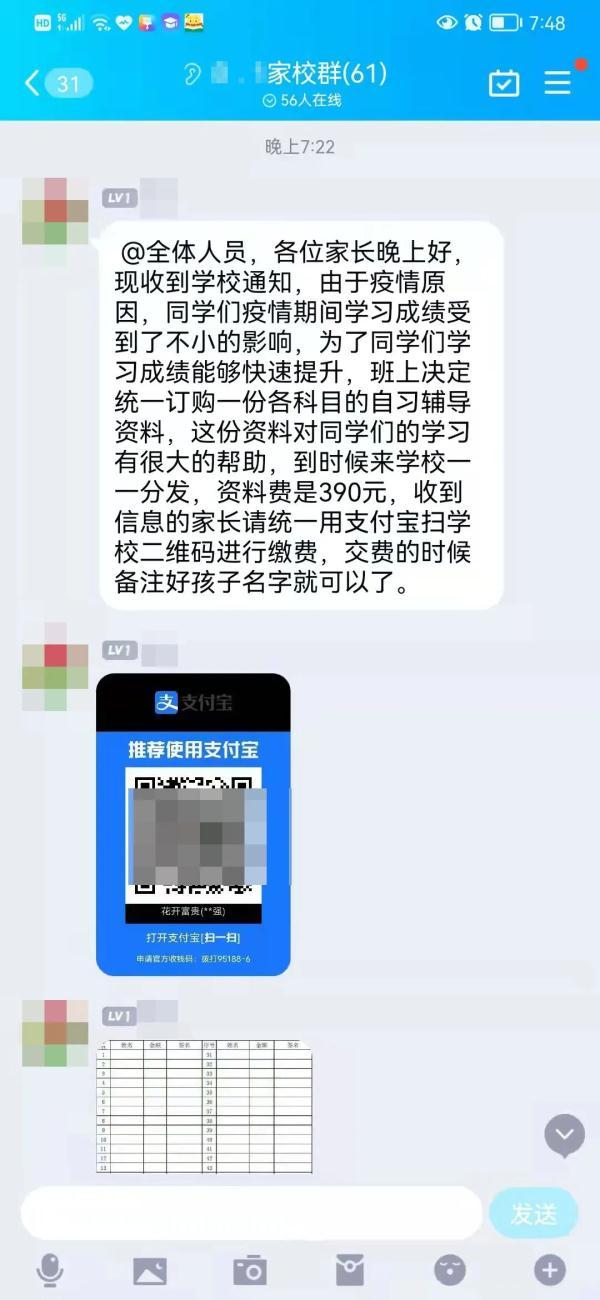The width and height of the screenshot is (600, 1300).
Task: Open the photo gallery picker icon
Action: click(150, 1271)
